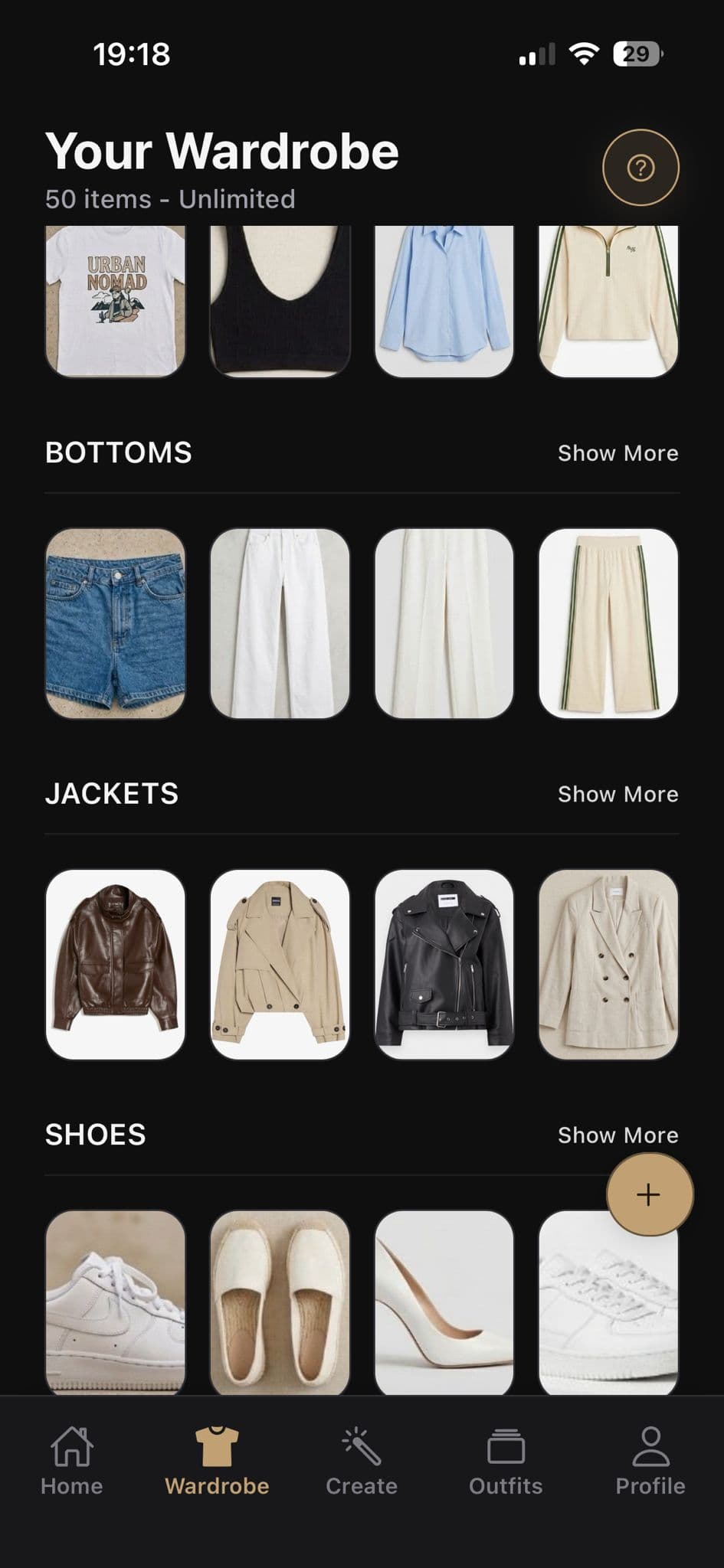This screenshot has width=724, height=1568.
Task: Open the Urban Nomad t-shirt thumbnail
Action: 113,299
